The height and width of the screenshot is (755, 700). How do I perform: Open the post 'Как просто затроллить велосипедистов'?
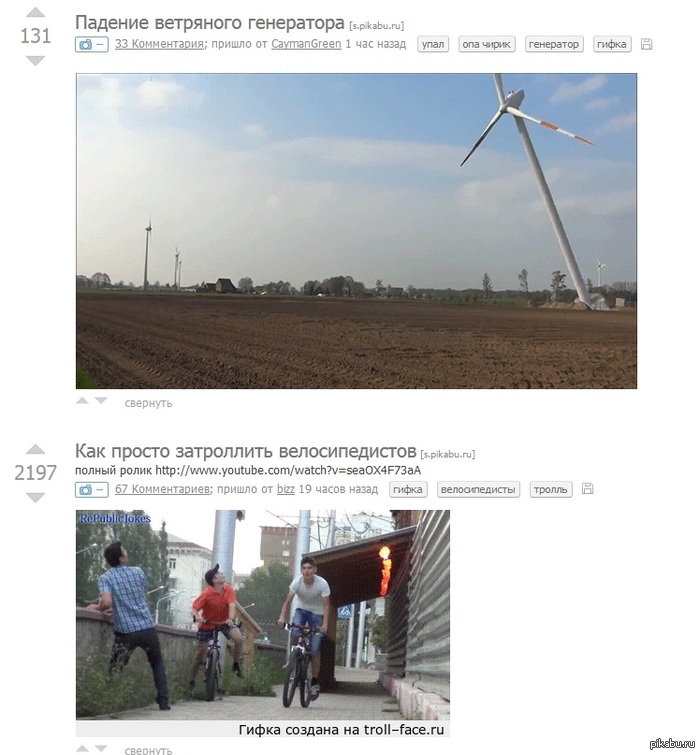[x=245, y=451]
